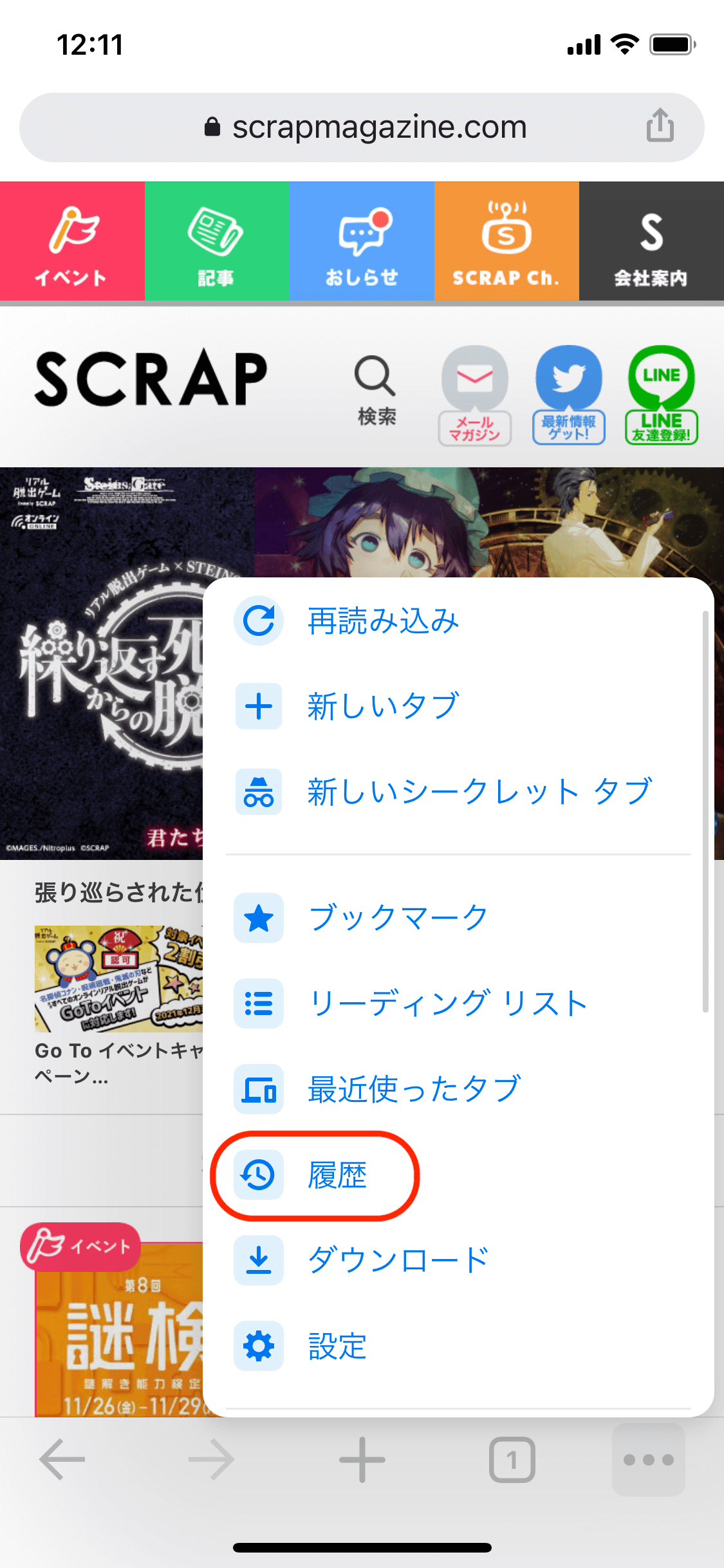The height and width of the screenshot is (1568, 724).
Task: Open the おしらせ tab
Action: [362, 242]
